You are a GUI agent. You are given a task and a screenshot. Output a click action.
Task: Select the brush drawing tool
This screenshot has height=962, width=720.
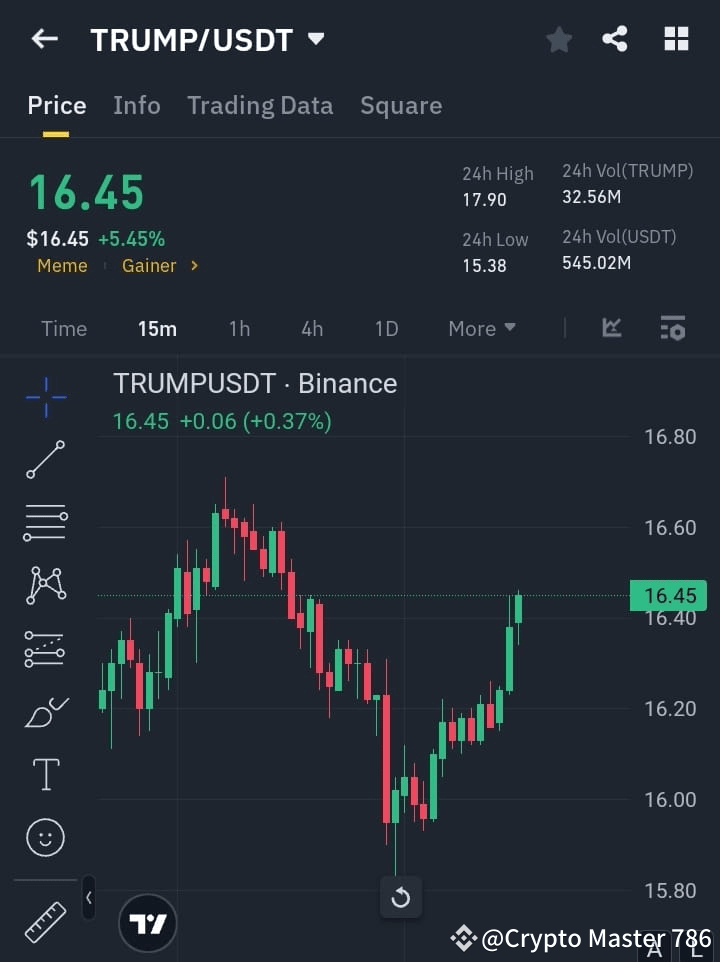click(44, 711)
